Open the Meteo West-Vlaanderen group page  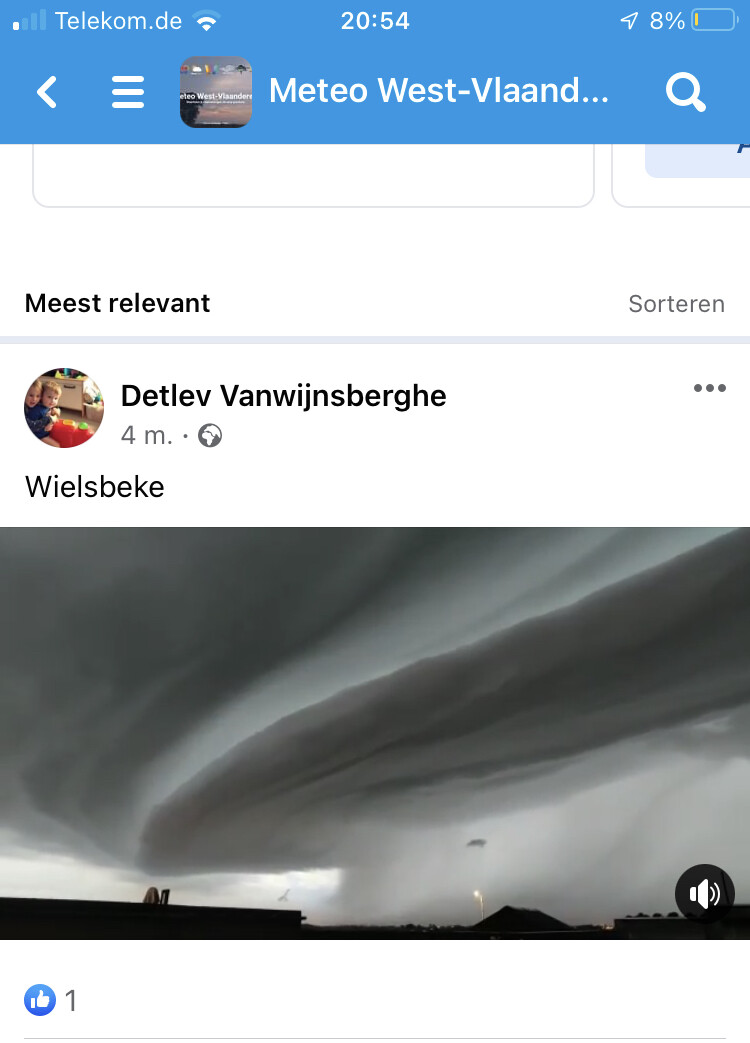point(438,92)
